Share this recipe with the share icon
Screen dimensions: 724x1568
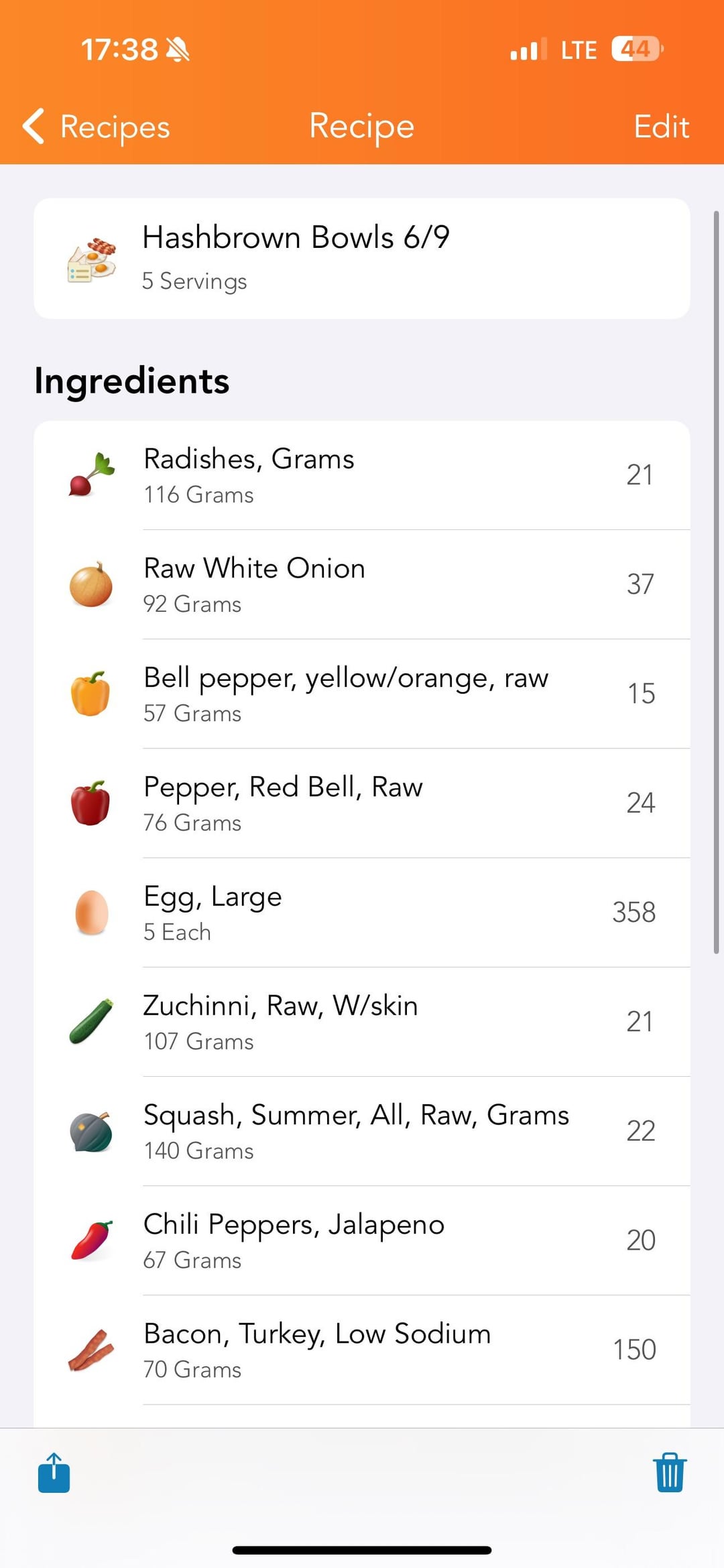[54, 1473]
